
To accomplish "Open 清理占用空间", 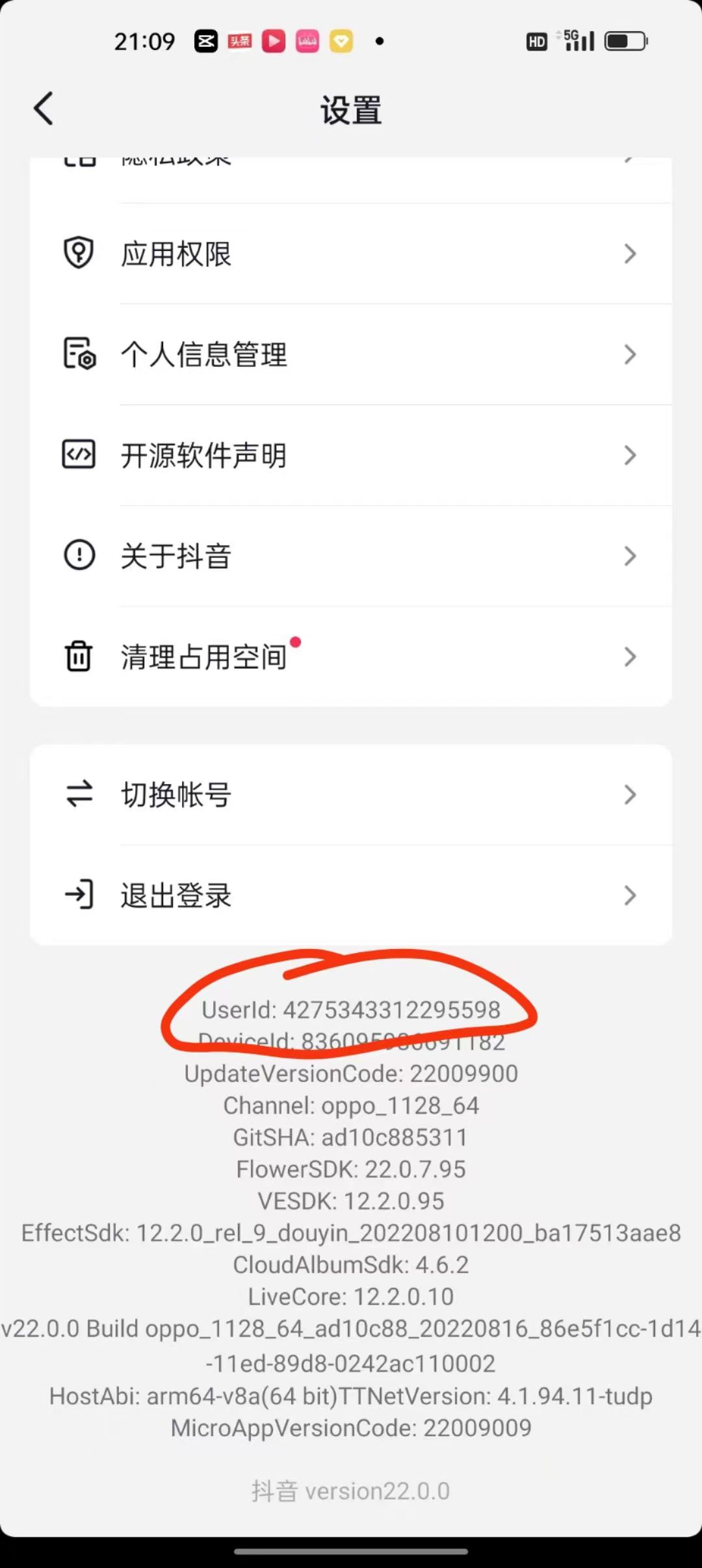I will (351, 657).
